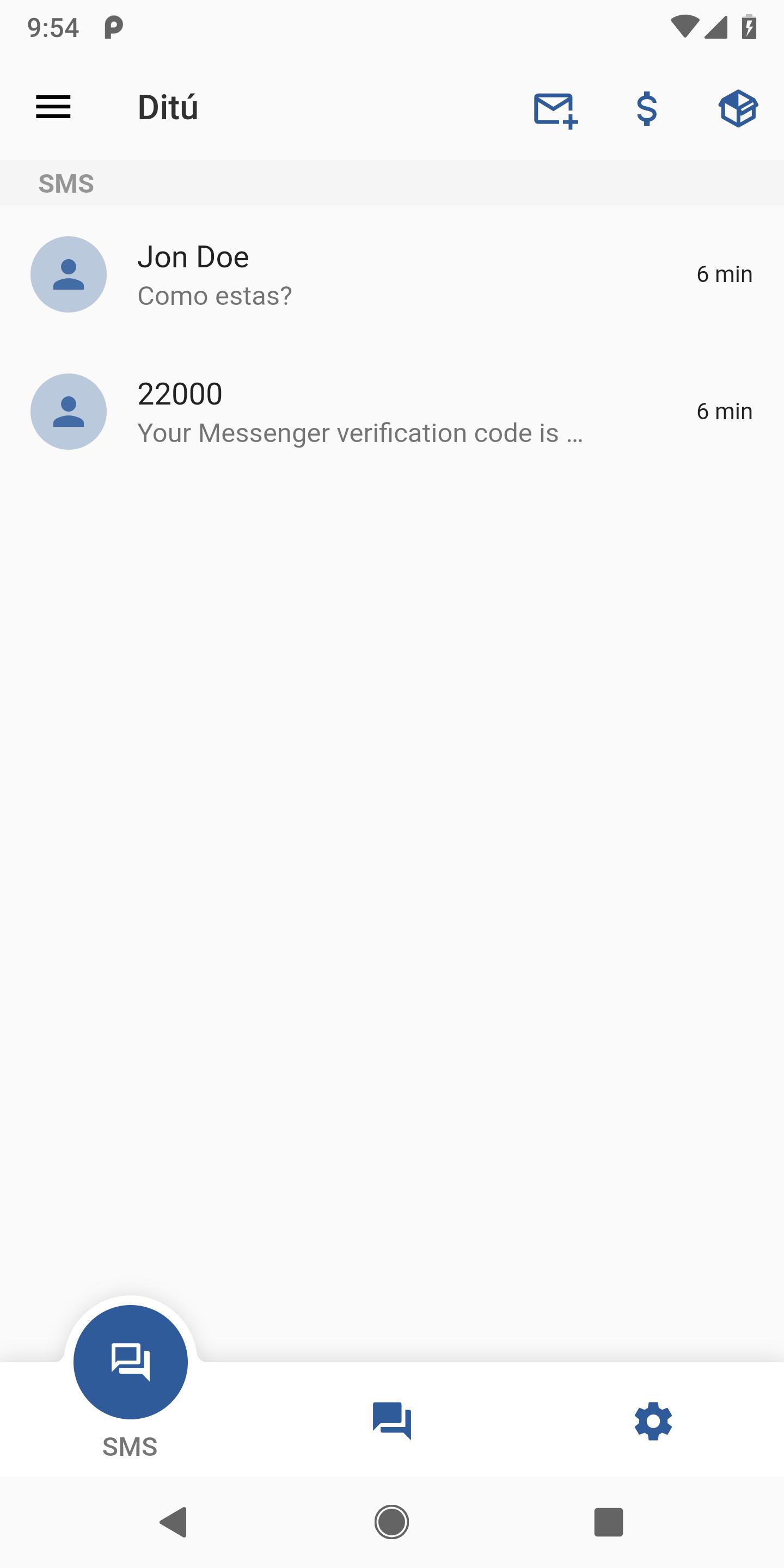The width and height of the screenshot is (784, 1568).
Task: Open the hamburger drawer menu
Action: point(53,108)
